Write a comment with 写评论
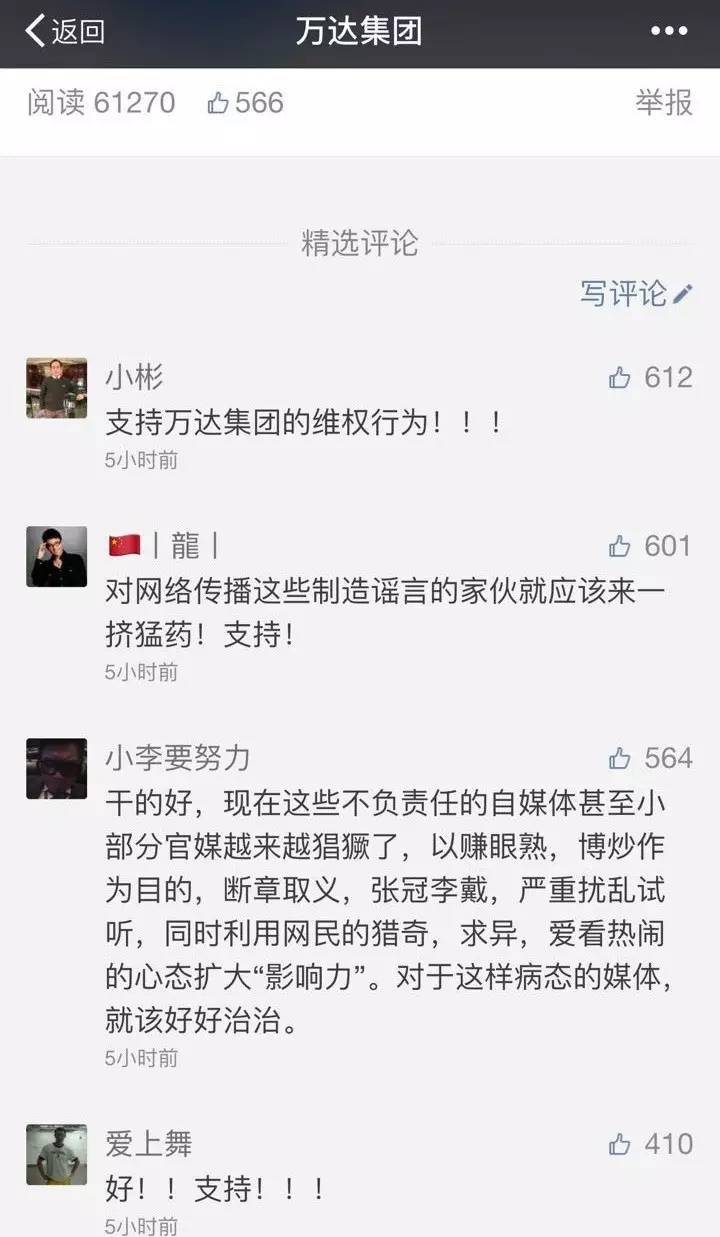This screenshot has width=720, height=1237. [x=637, y=293]
